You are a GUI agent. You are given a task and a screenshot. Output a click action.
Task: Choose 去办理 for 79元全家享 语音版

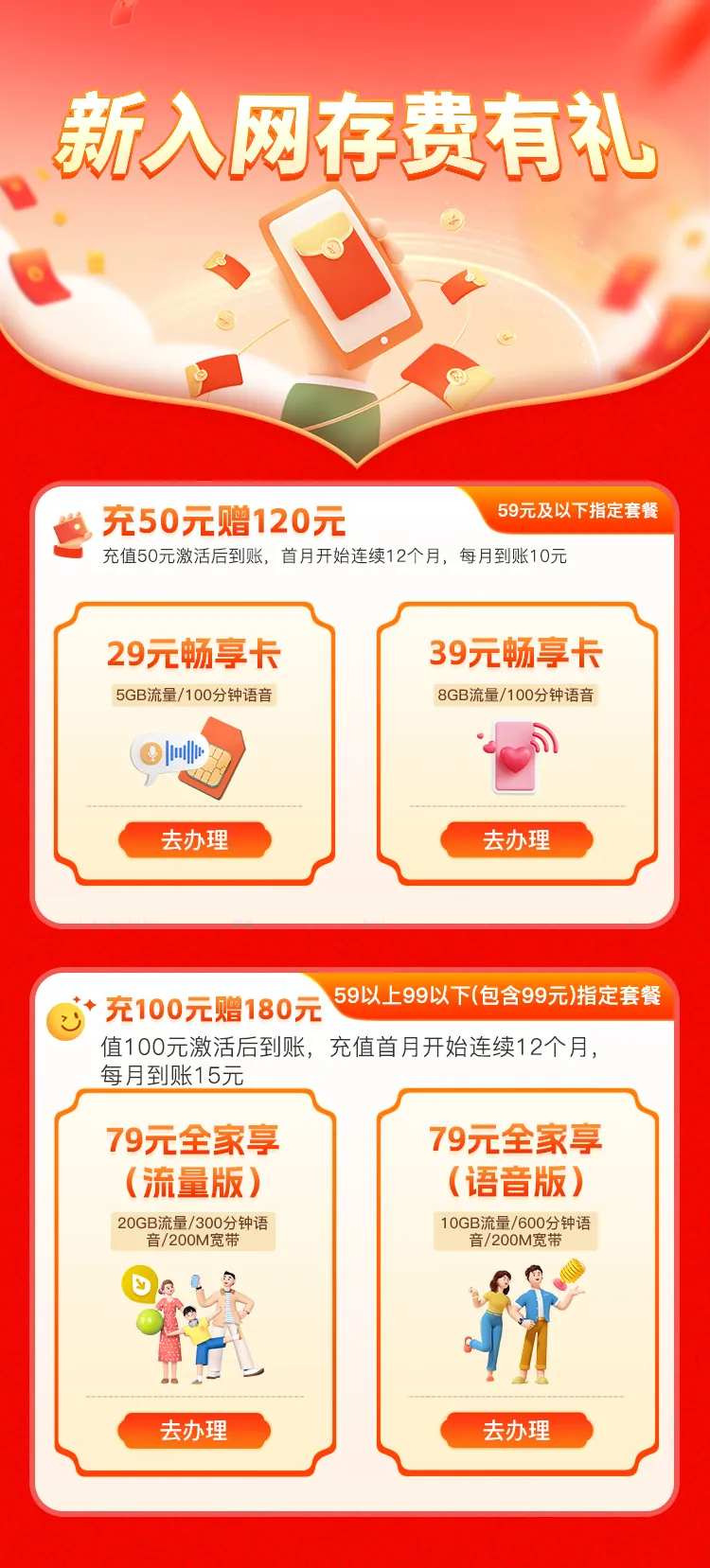tap(517, 1430)
